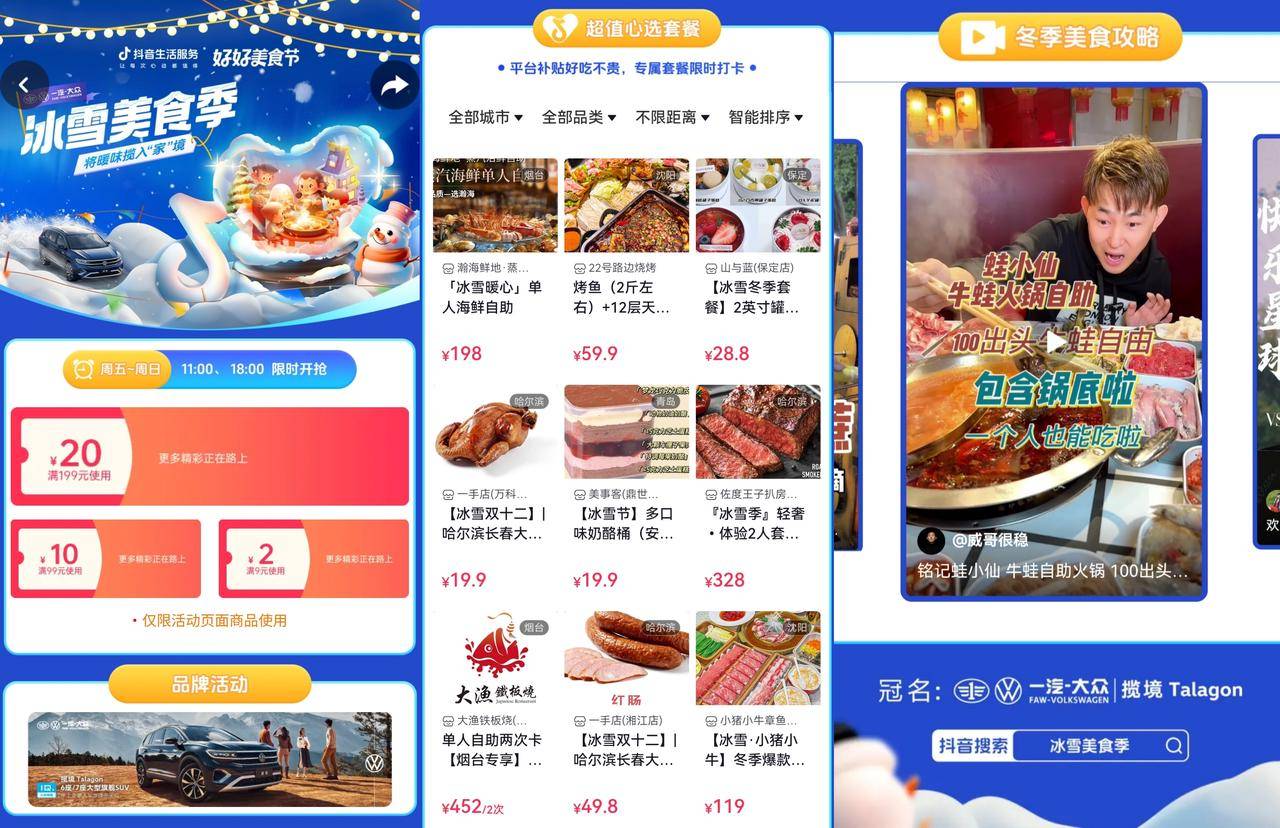This screenshot has width=1280, height=828.
Task: Share this food festival page
Action: 394,86
